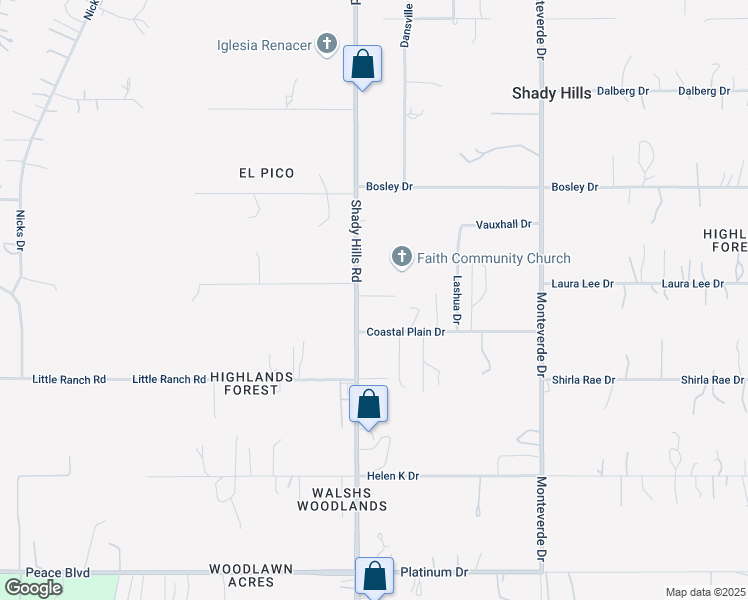Tap the shopping pin at Platinum Dr
This screenshot has height=600, width=748.
[374, 576]
